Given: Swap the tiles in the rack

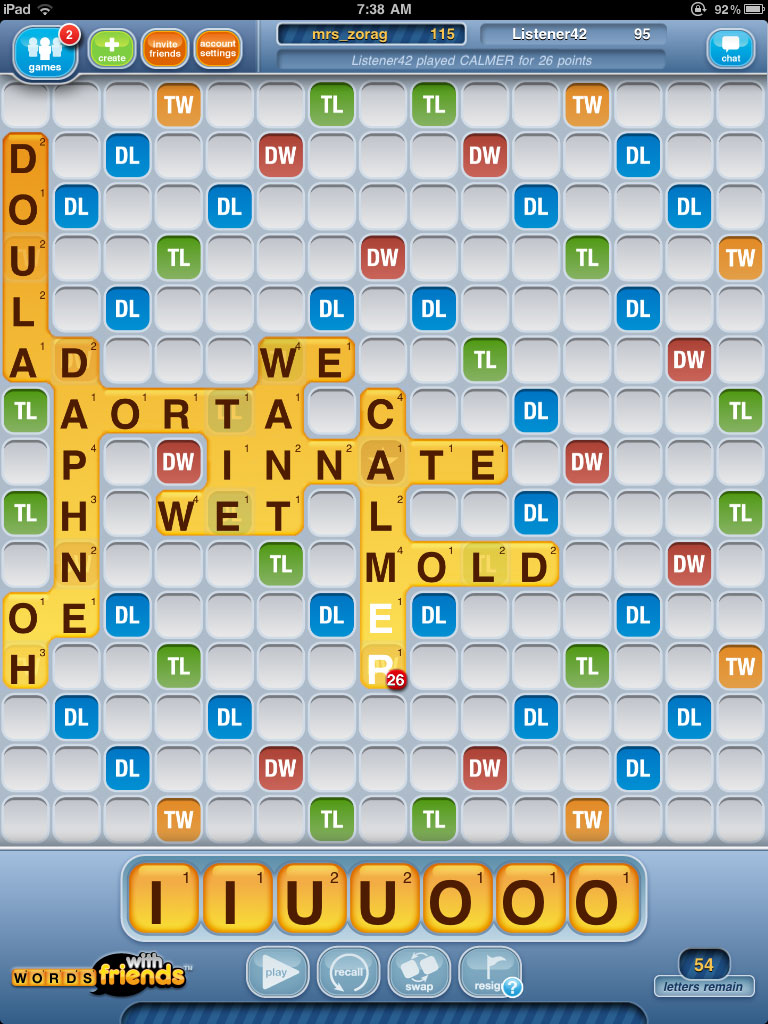Looking at the screenshot, I should [x=419, y=971].
